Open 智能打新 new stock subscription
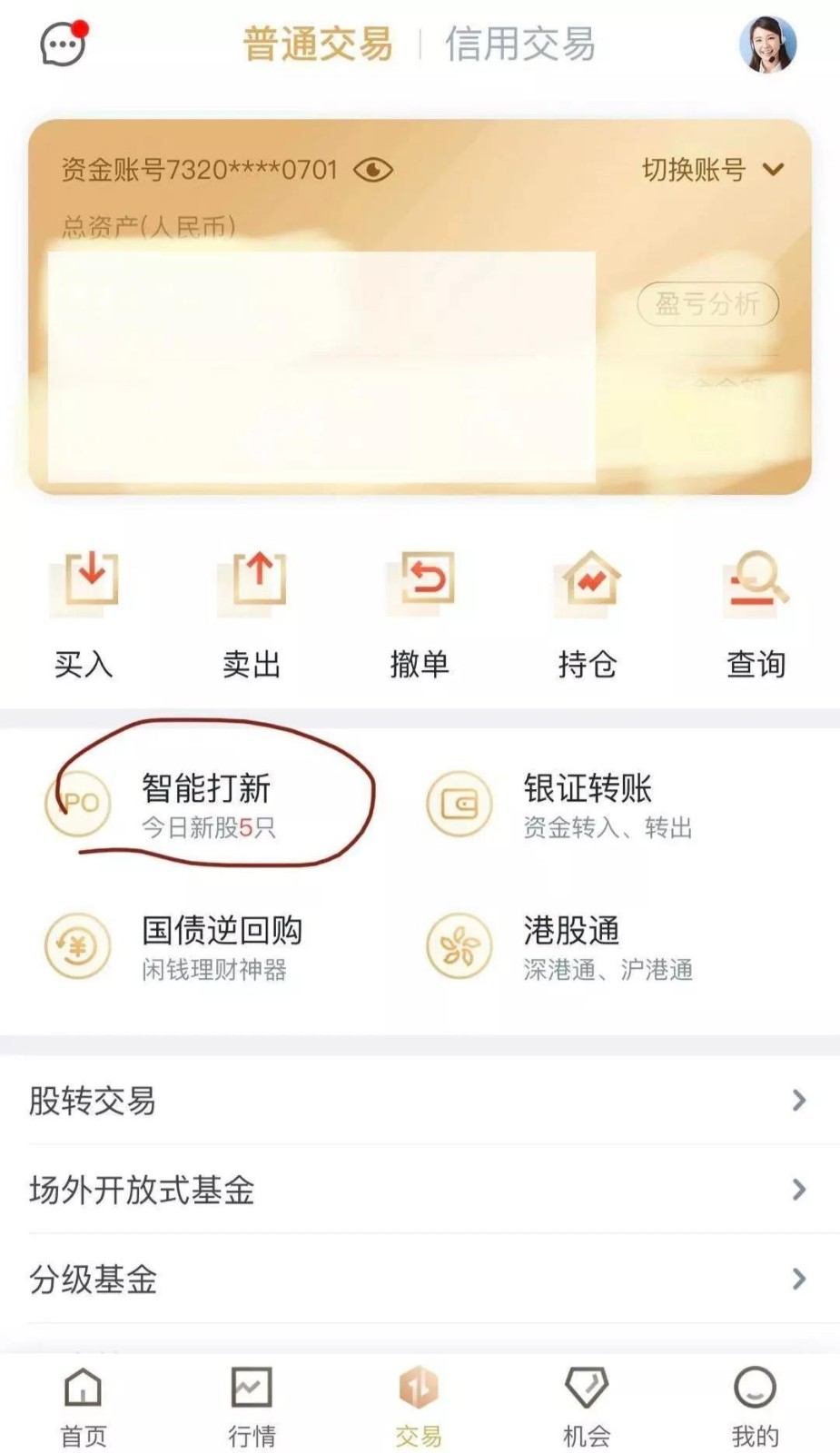This screenshot has width=840, height=1453. [205, 804]
